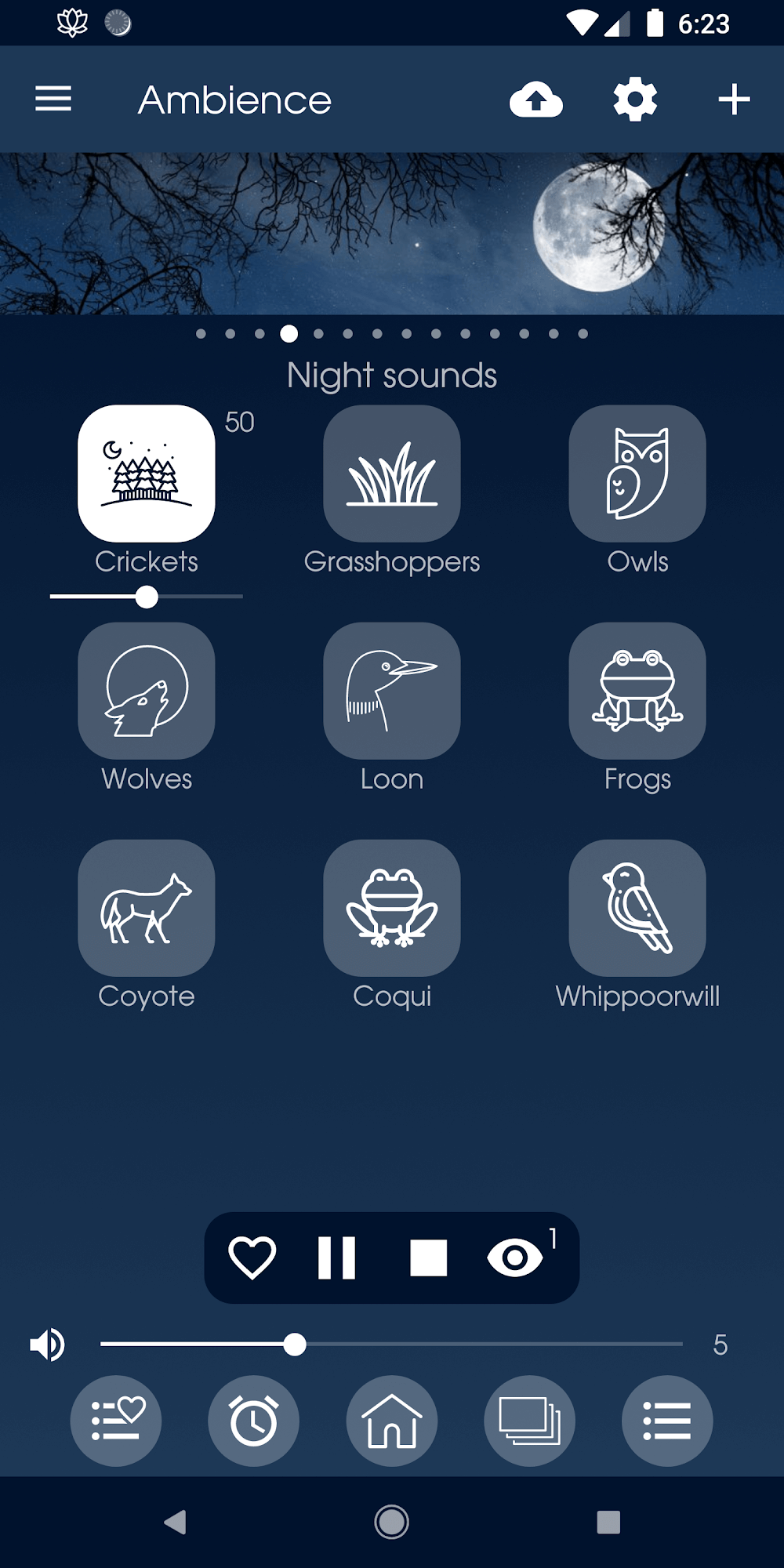
Task: View the active sounds eye icon
Action: point(515,1258)
